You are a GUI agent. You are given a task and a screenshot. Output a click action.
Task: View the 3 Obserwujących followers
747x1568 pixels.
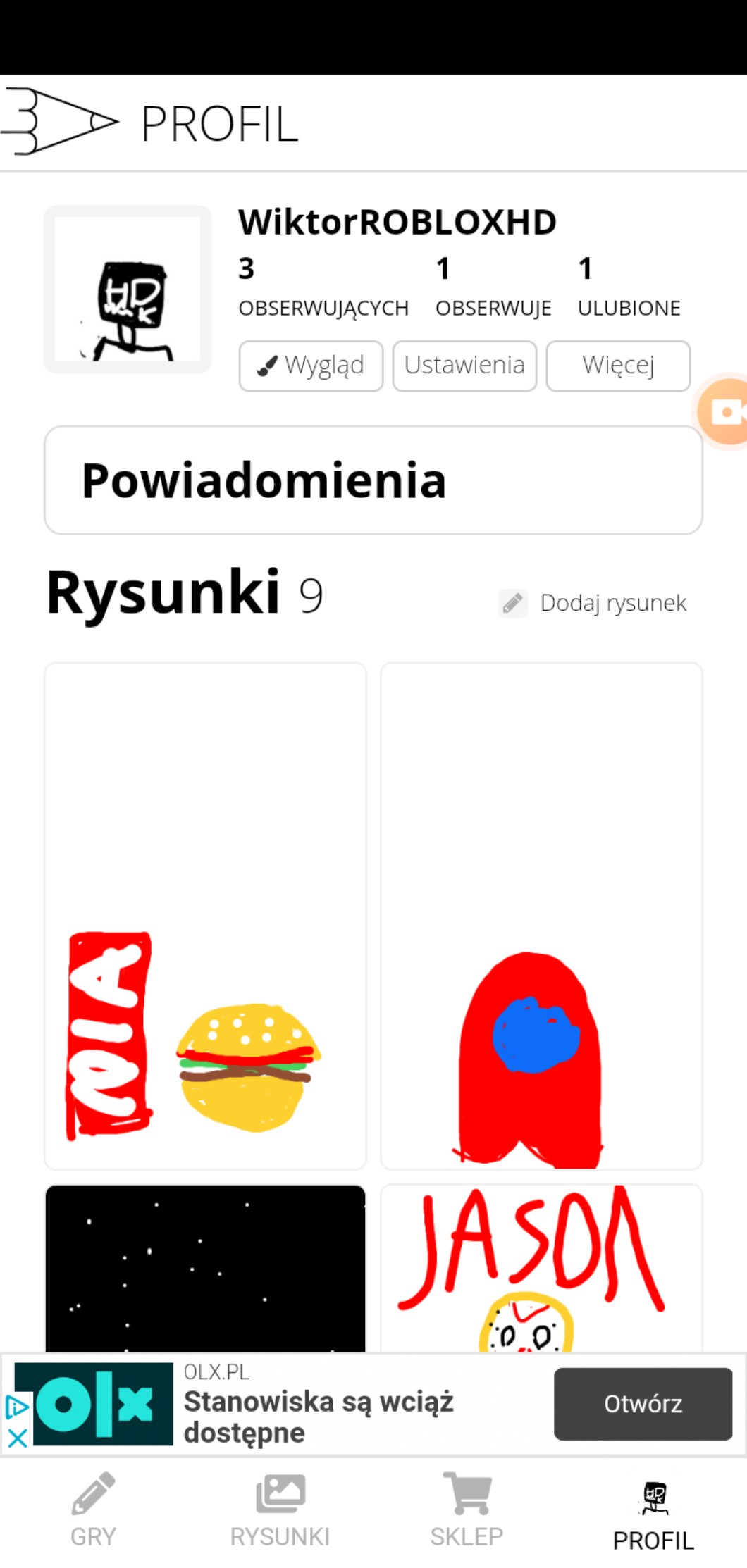(323, 287)
